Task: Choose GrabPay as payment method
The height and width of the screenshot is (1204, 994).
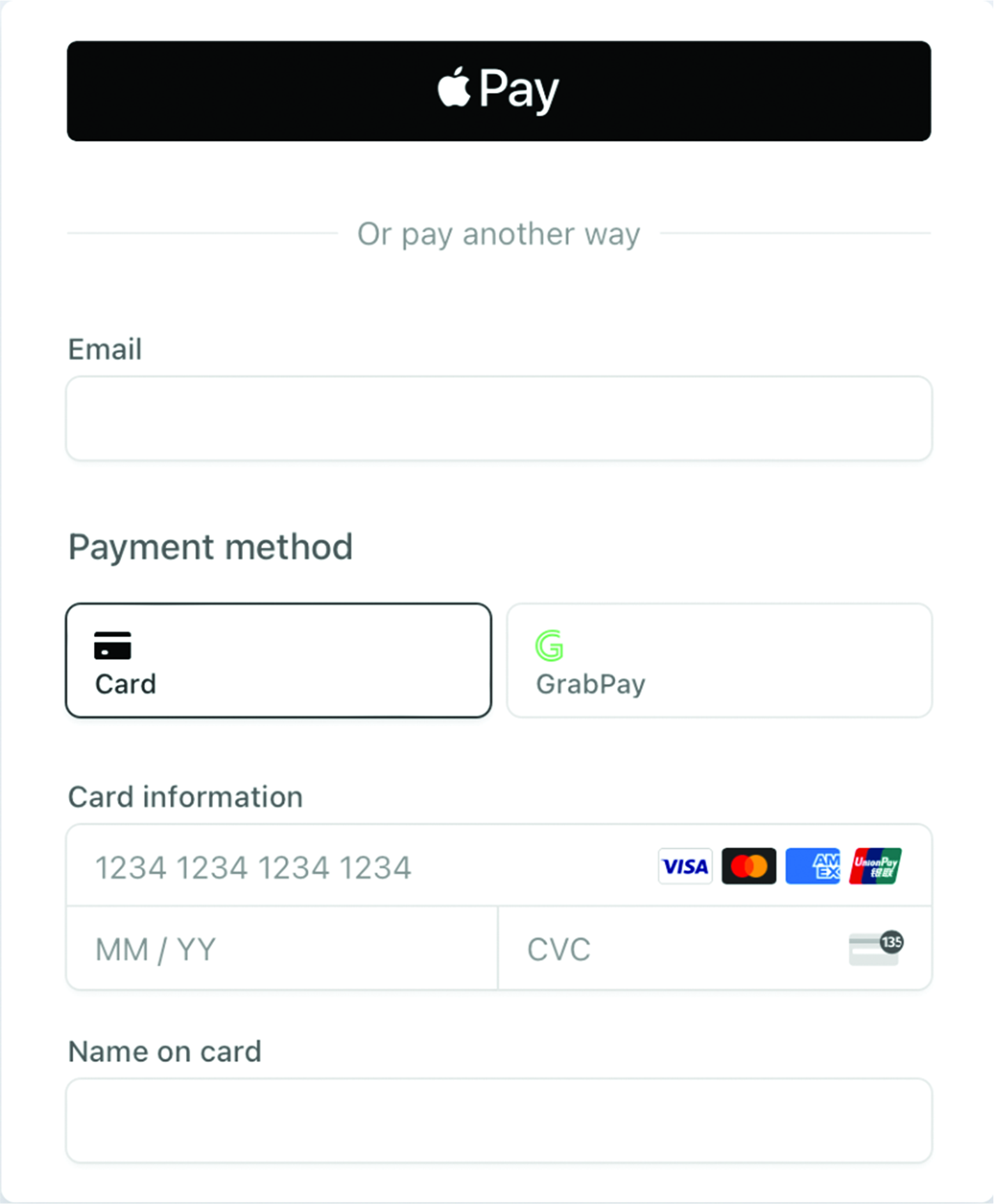Action: 719,660
